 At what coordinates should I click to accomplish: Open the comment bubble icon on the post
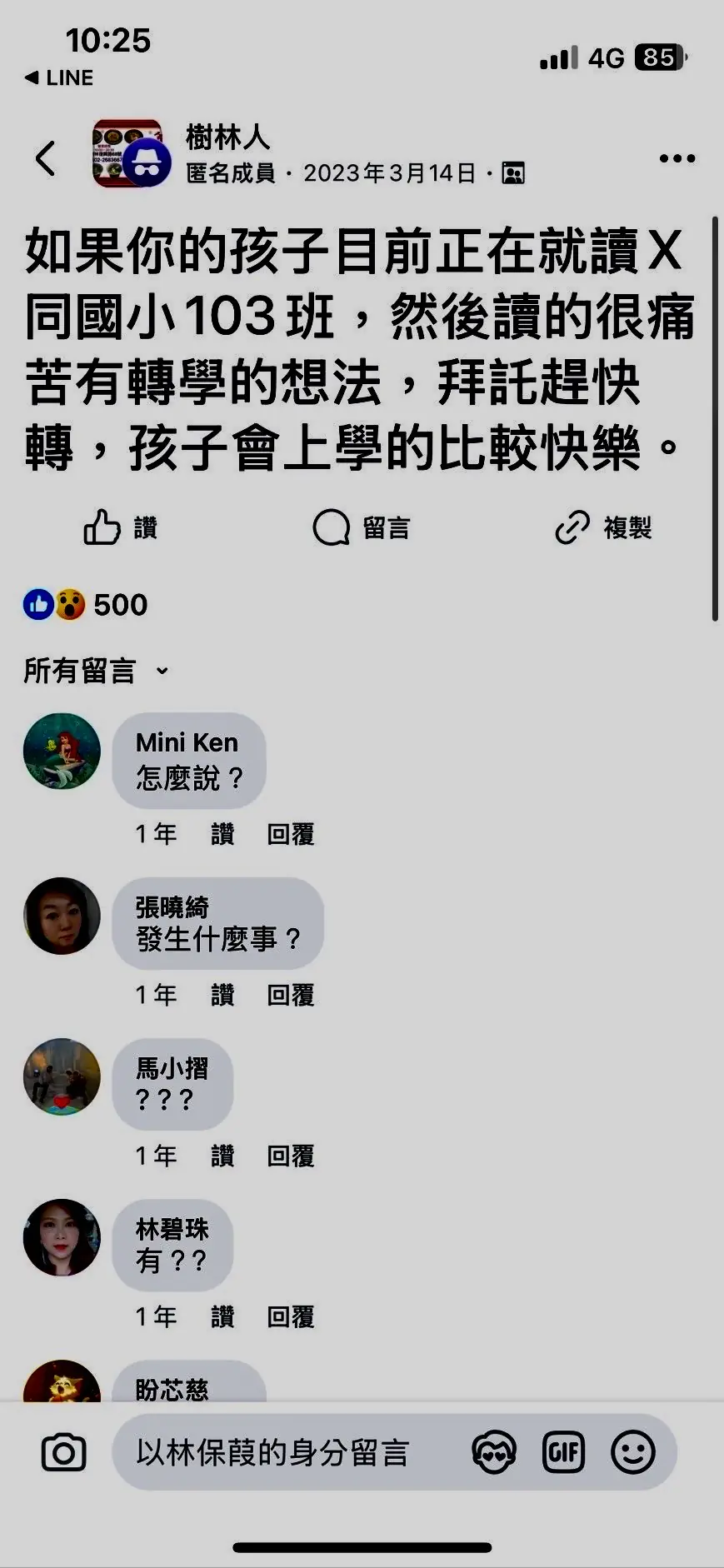click(330, 527)
